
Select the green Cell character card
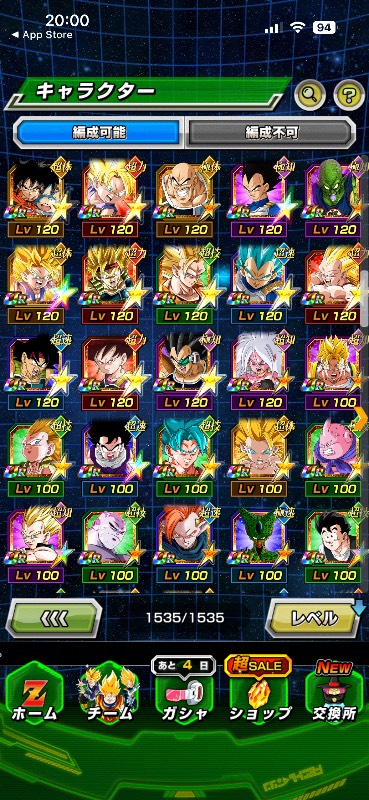(x=260, y=545)
